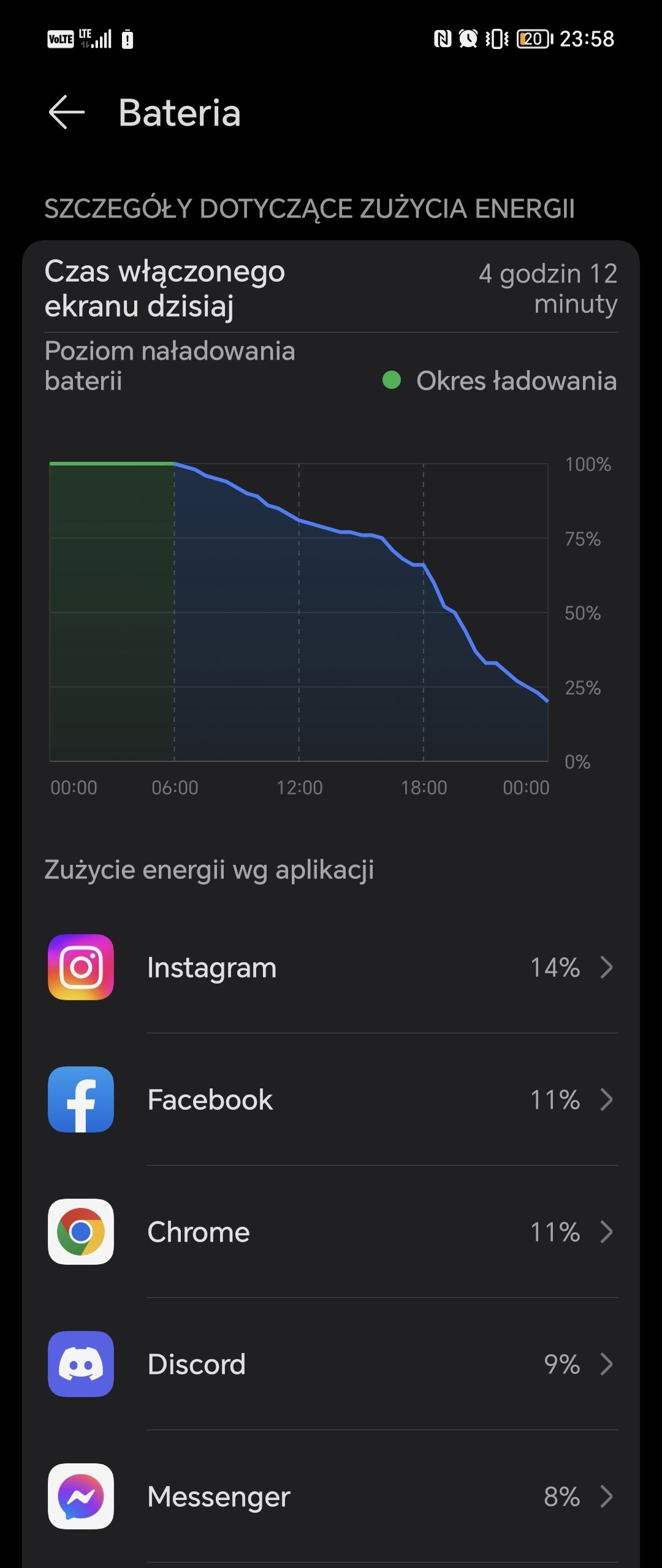662x1568 pixels.
Task: Open Facebook battery usage details
Action: pos(331,1100)
